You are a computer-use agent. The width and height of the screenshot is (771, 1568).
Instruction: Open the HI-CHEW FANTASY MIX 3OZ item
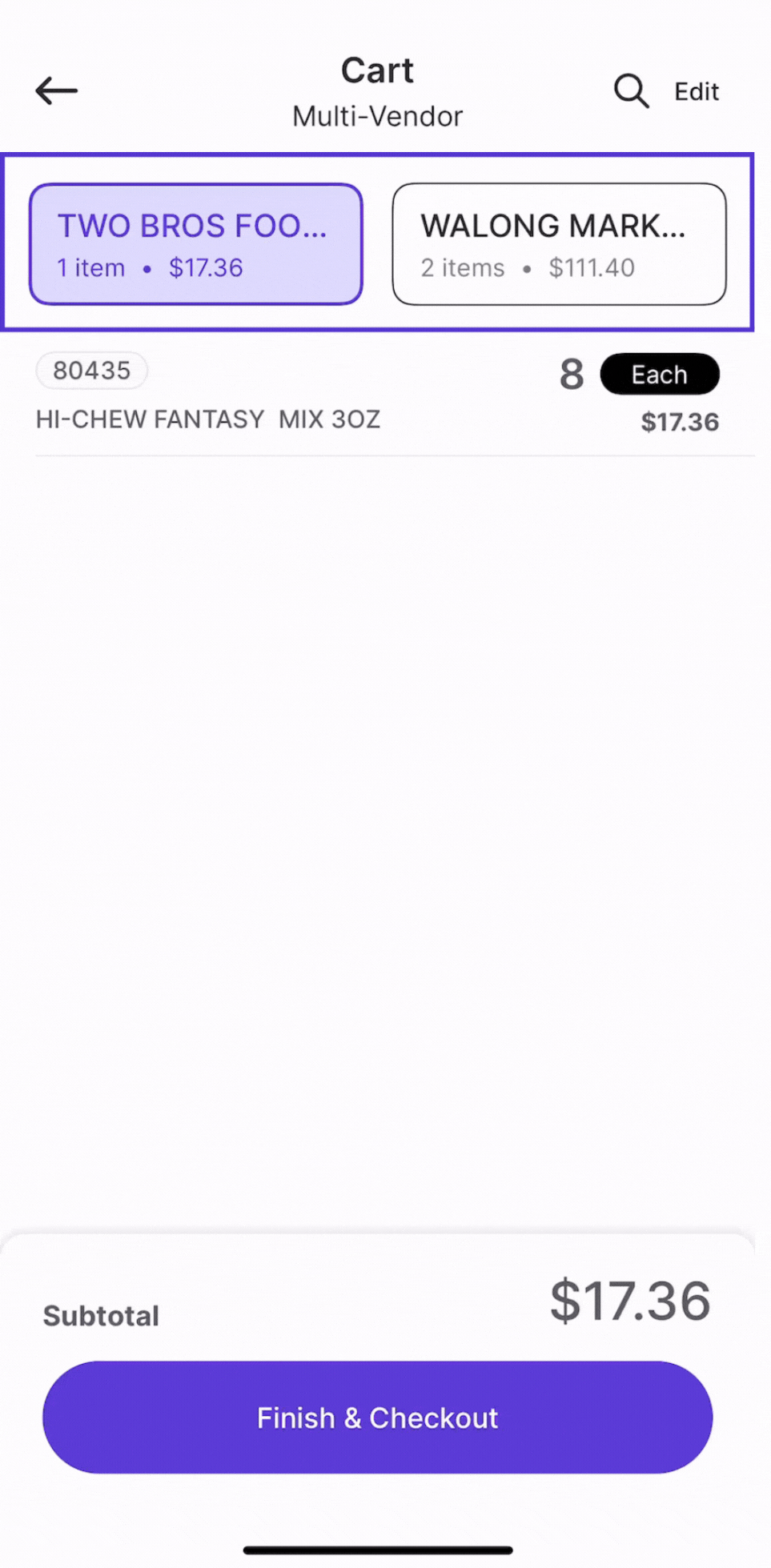coord(208,419)
